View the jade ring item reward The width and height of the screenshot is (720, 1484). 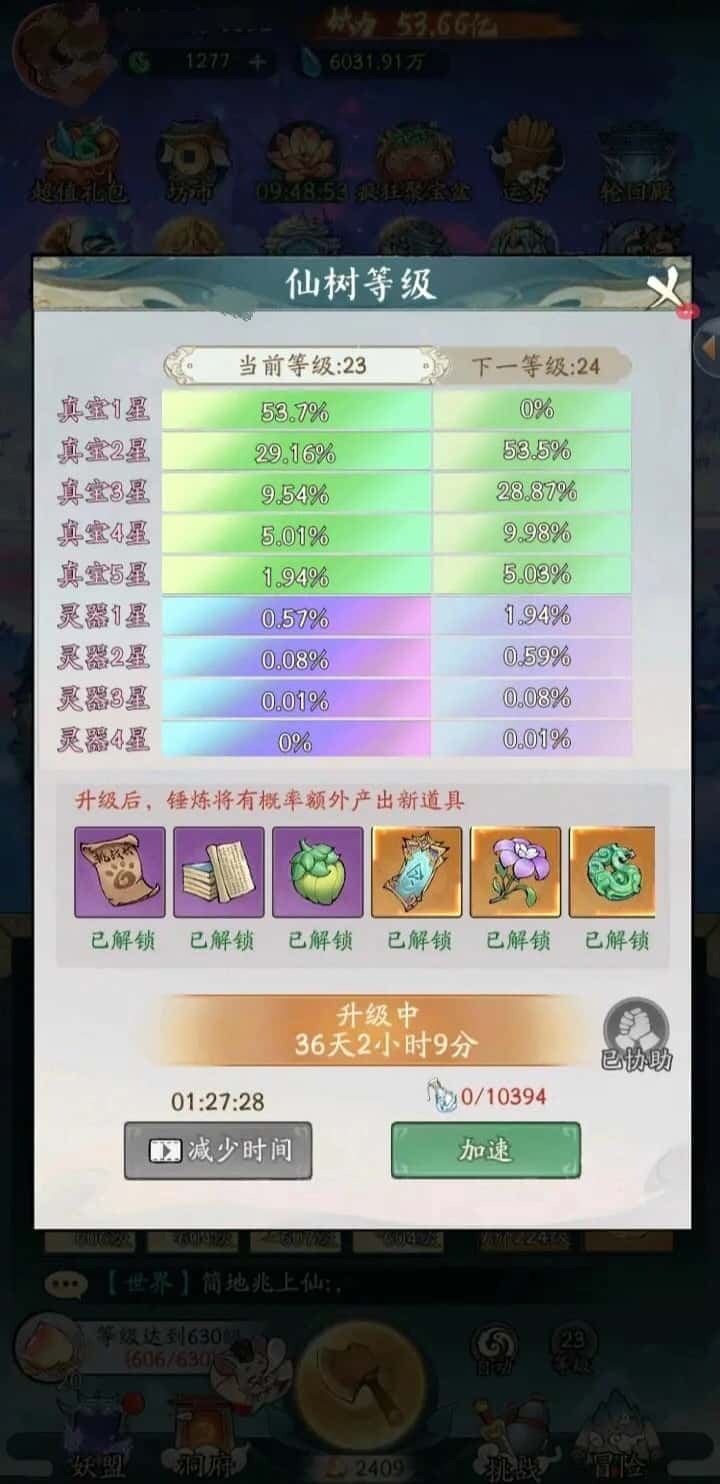point(612,872)
